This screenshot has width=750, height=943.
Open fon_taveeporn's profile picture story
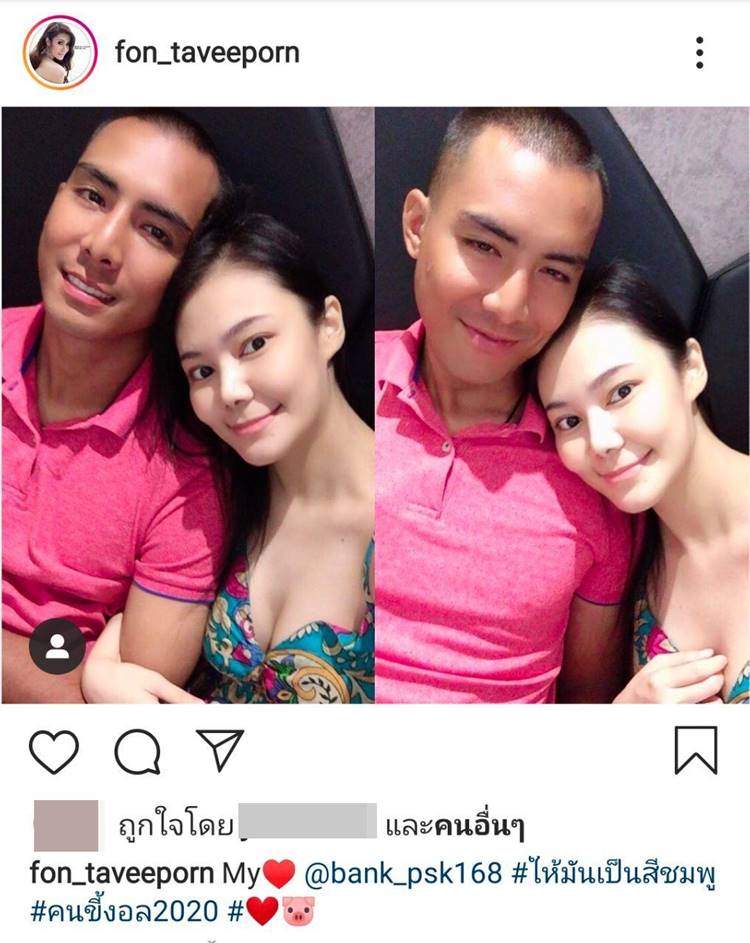coord(59,52)
